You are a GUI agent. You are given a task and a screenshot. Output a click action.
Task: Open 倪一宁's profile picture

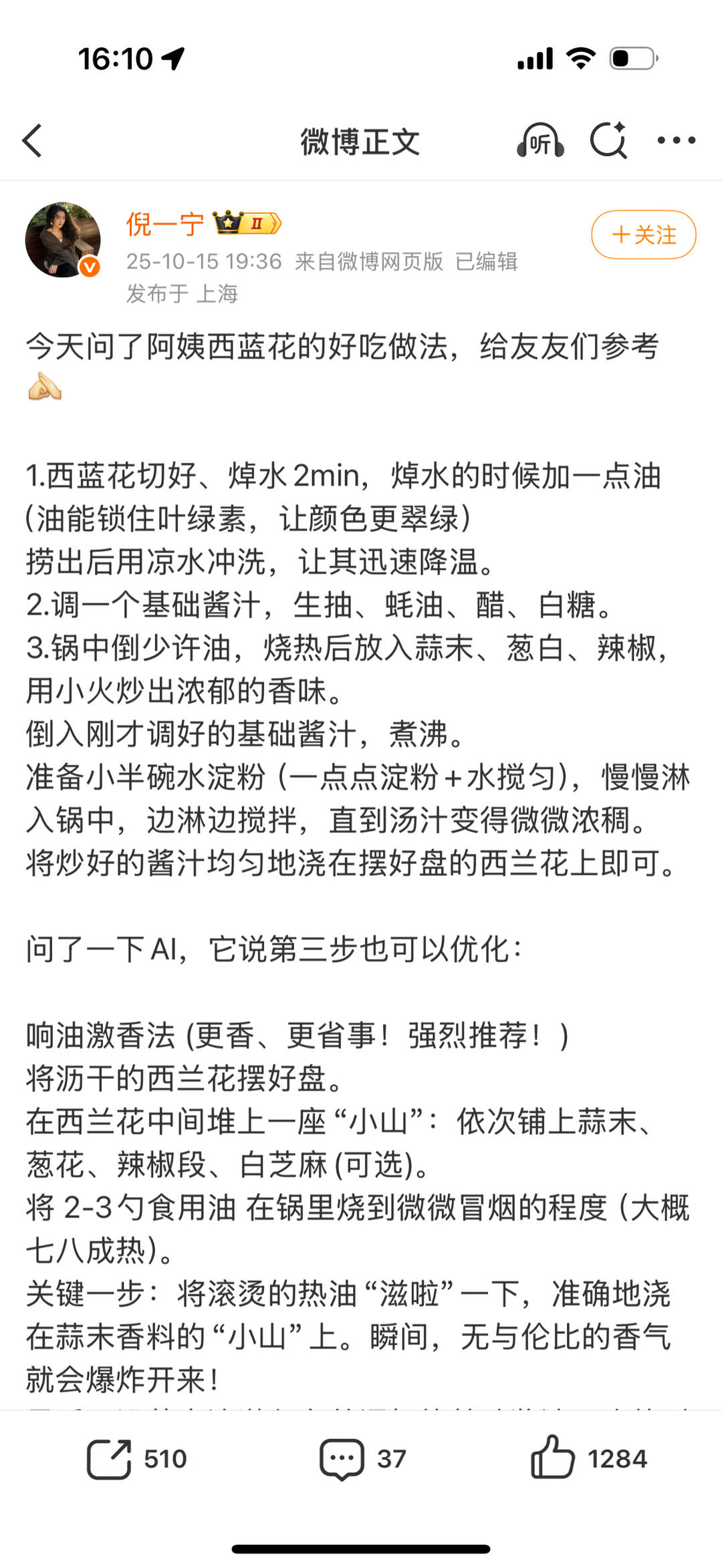point(63,240)
